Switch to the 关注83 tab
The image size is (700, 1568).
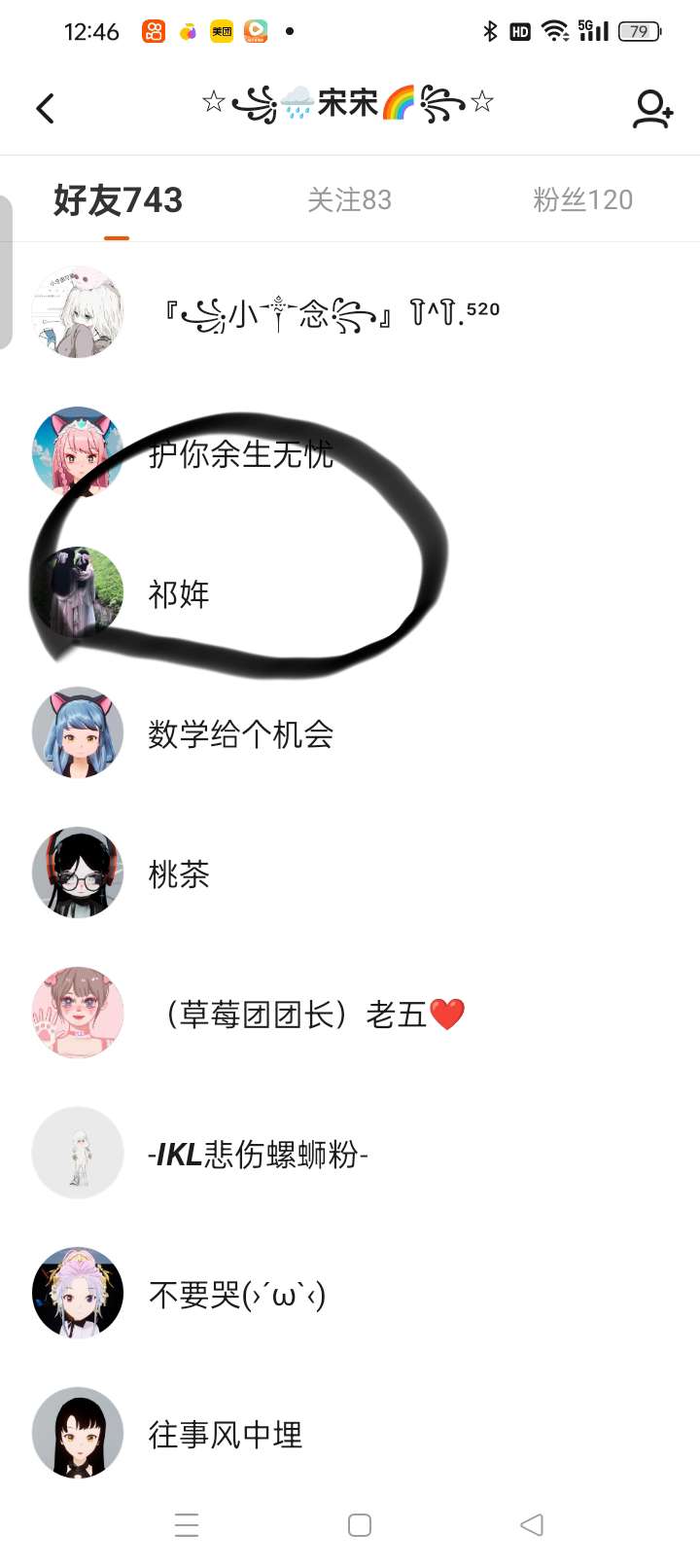(349, 200)
